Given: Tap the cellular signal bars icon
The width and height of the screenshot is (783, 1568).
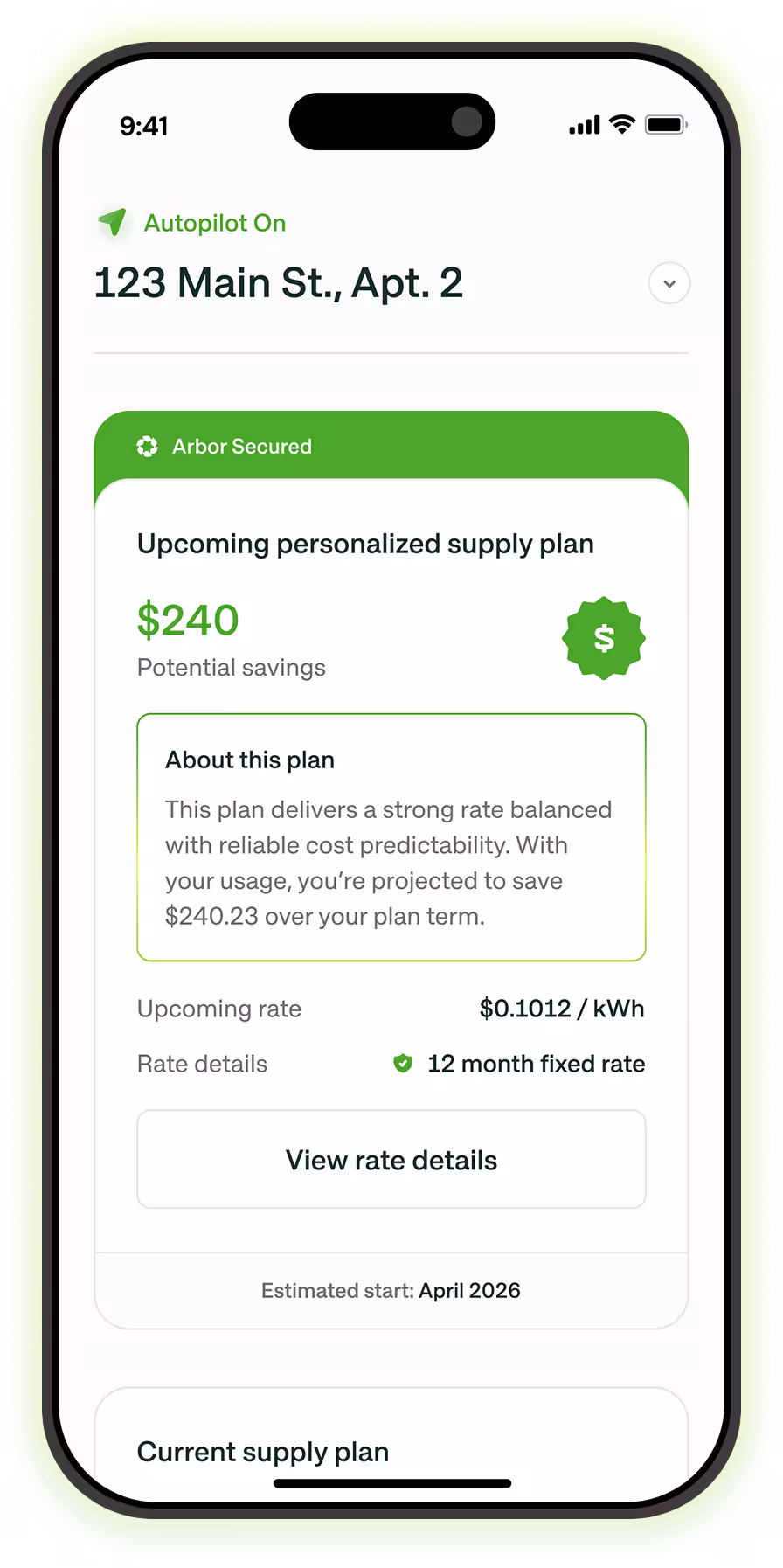Looking at the screenshot, I should [x=582, y=126].
